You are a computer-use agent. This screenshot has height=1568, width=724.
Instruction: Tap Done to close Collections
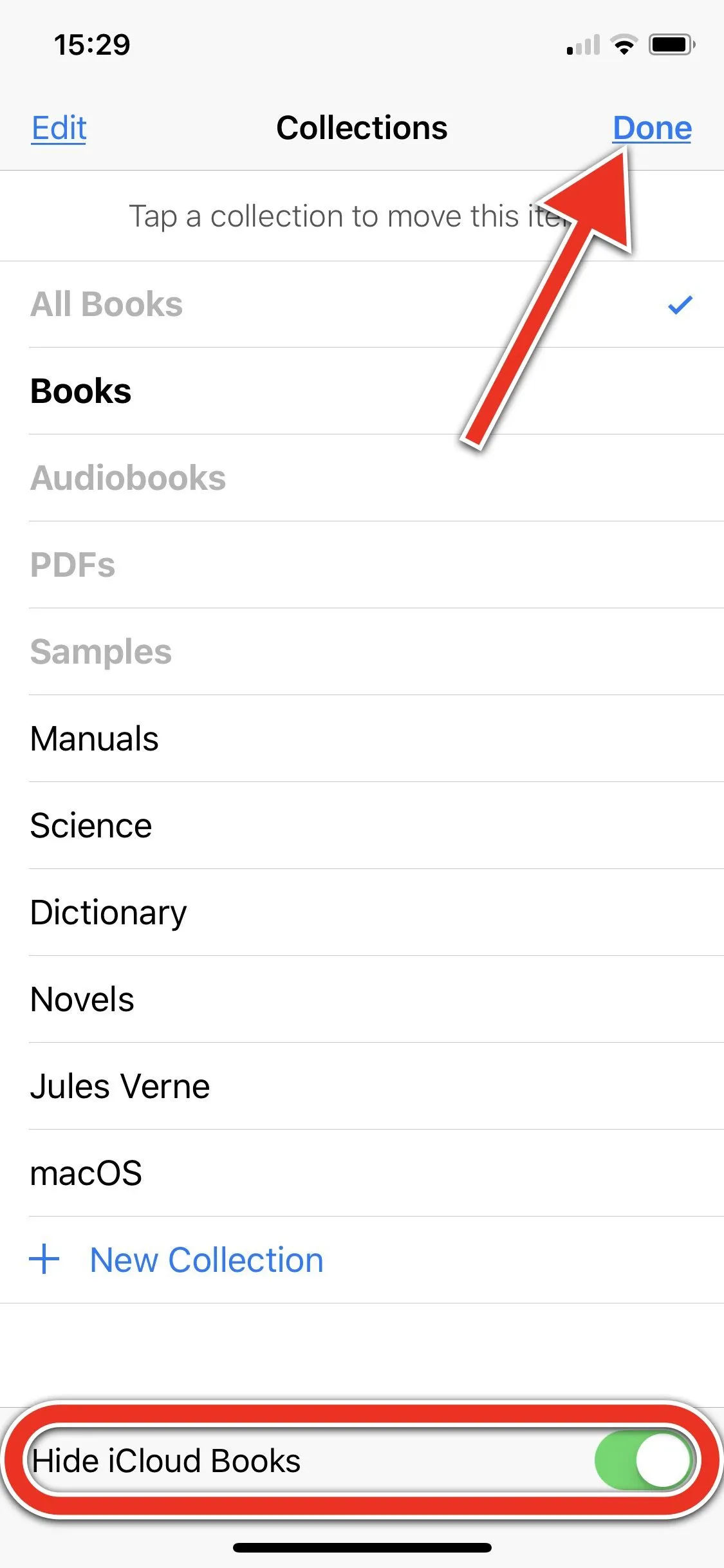pos(651,128)
